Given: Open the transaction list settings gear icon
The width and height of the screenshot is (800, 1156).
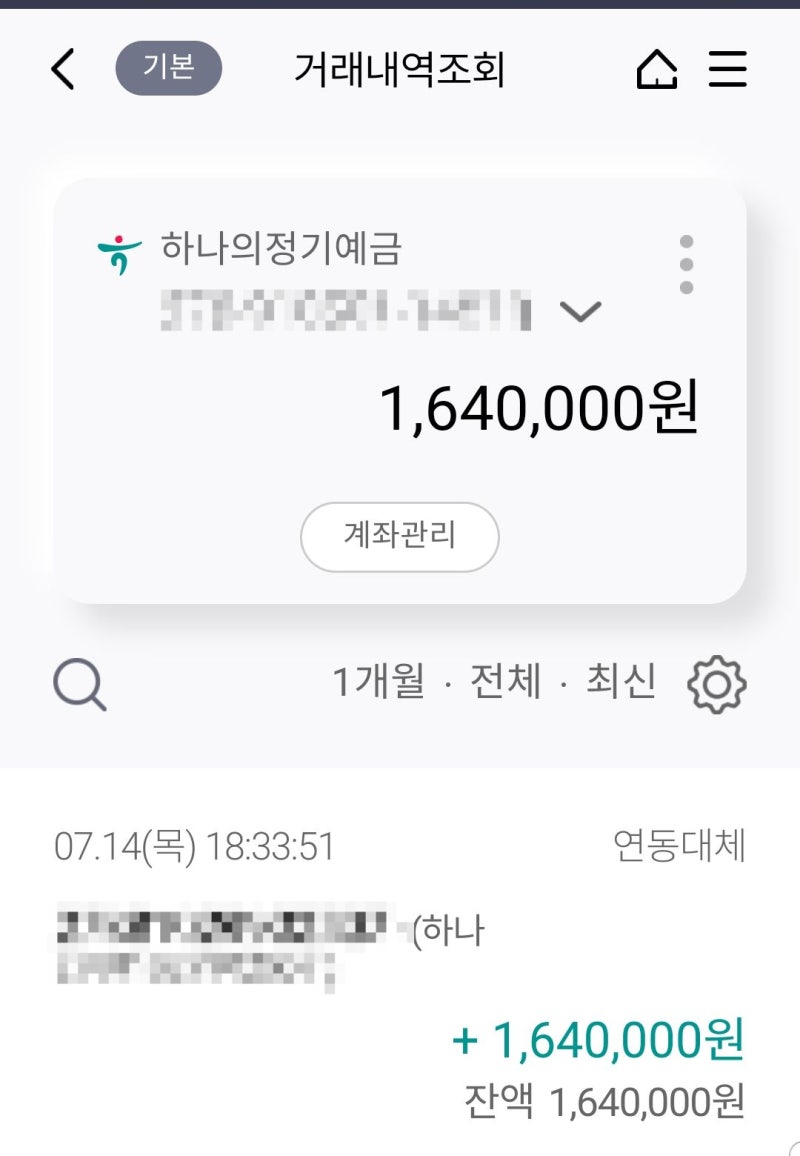Looking at the screenshot, I should (719, 683).
